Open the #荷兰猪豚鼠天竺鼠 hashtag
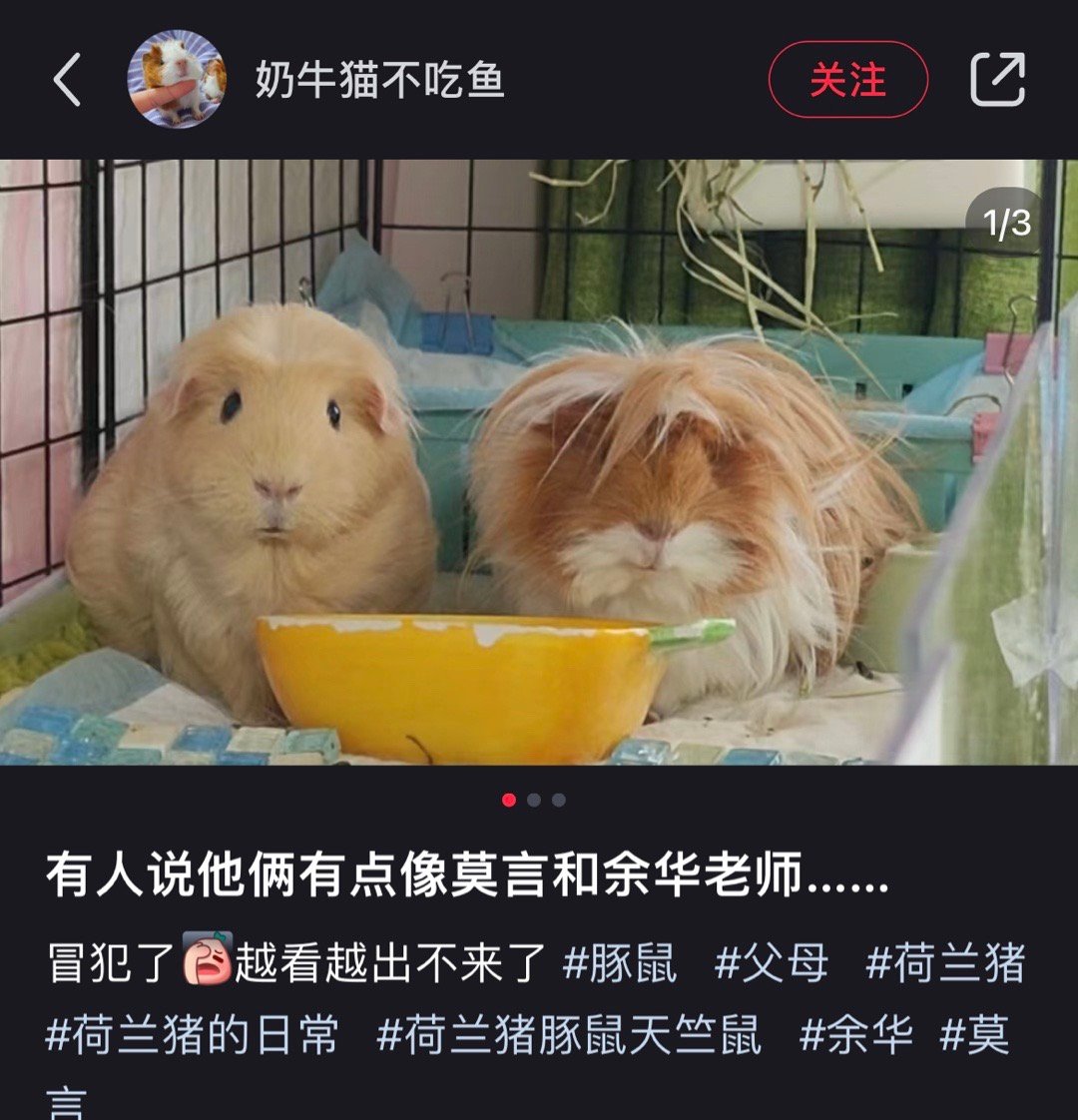1078x1120 pixels. click(x=569, y=1035)
